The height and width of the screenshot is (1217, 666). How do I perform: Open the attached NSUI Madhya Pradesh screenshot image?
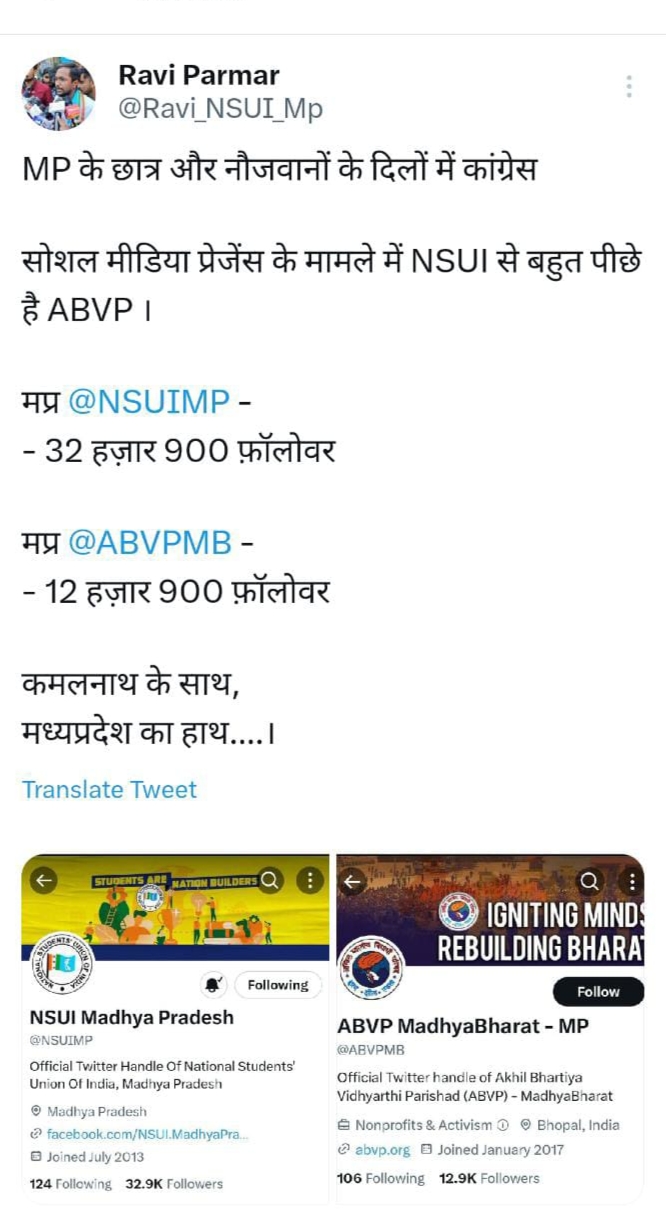pyautogui.click(x=176, y=1029)
